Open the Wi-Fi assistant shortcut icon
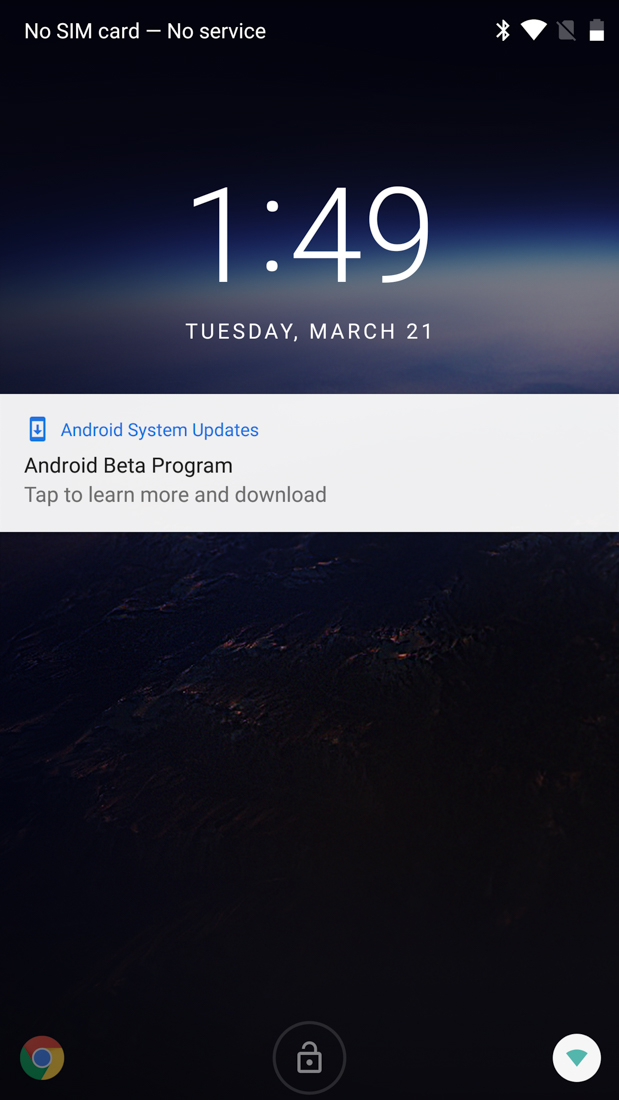Screen dimensions: 619x1100 tap(577, 1058)
